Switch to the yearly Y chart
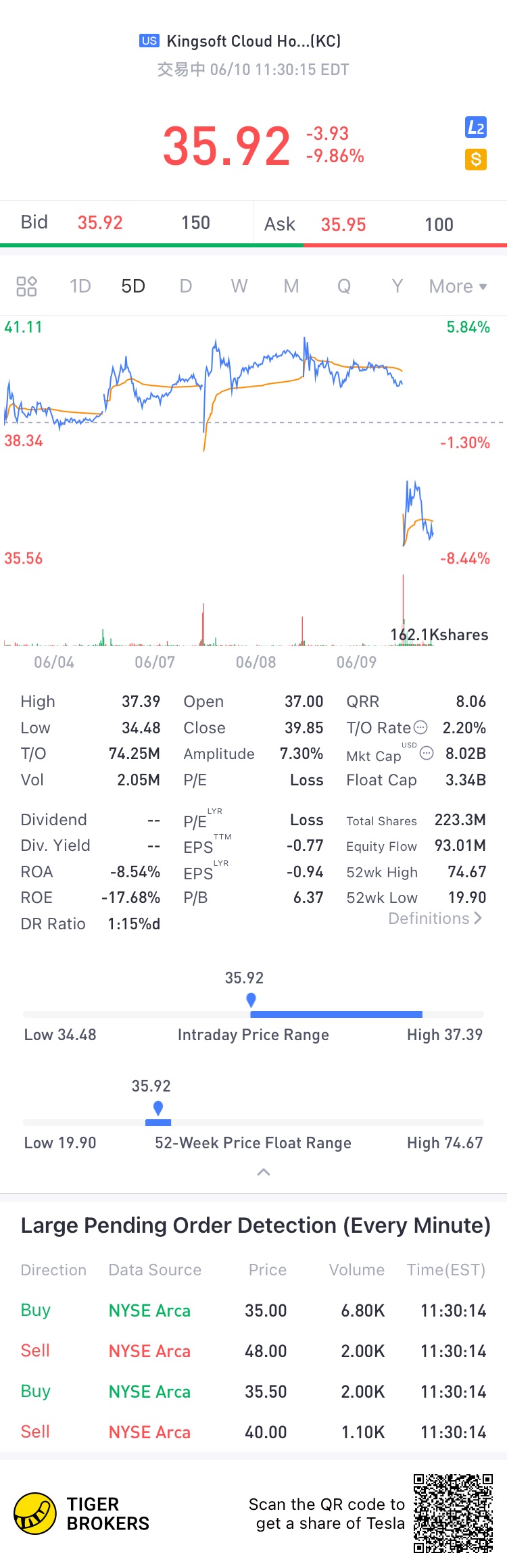 [397, 287]
